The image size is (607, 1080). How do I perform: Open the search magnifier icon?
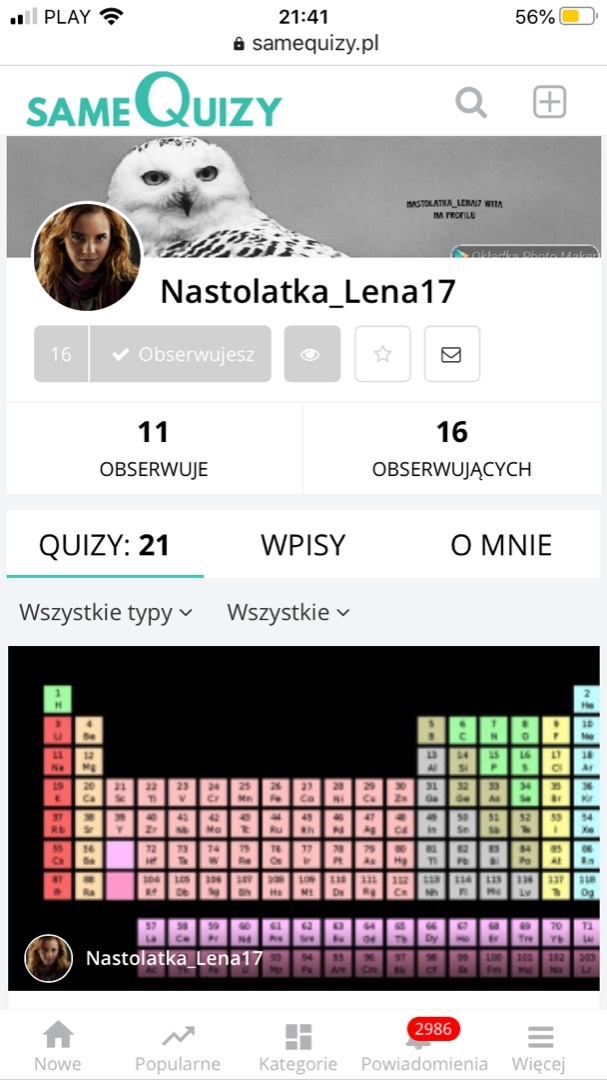point(471,102)
